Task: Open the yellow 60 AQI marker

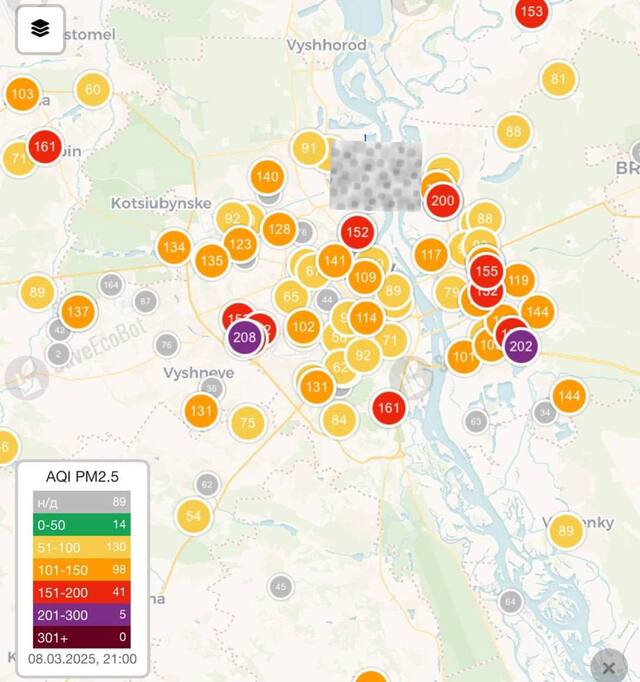Action: (92, 89)
